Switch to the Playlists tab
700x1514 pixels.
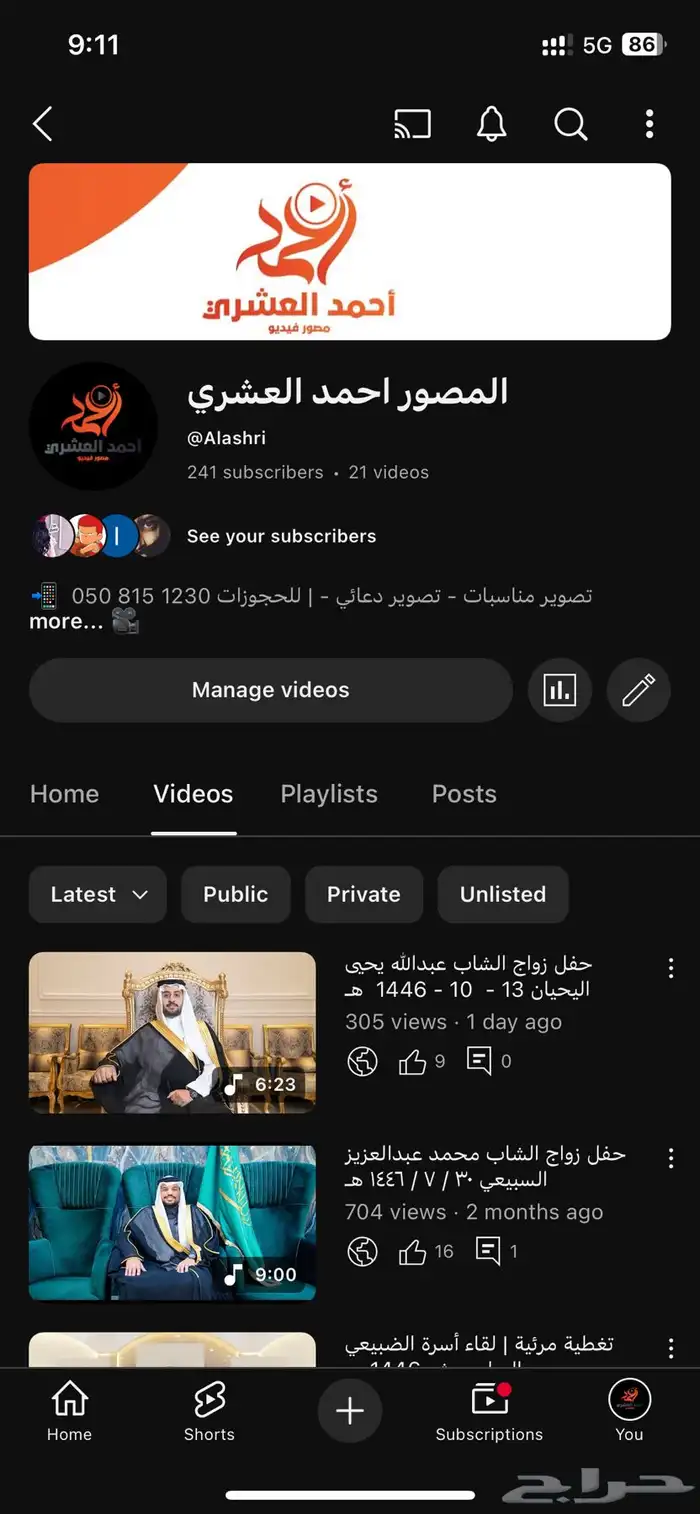coord(329,794)
